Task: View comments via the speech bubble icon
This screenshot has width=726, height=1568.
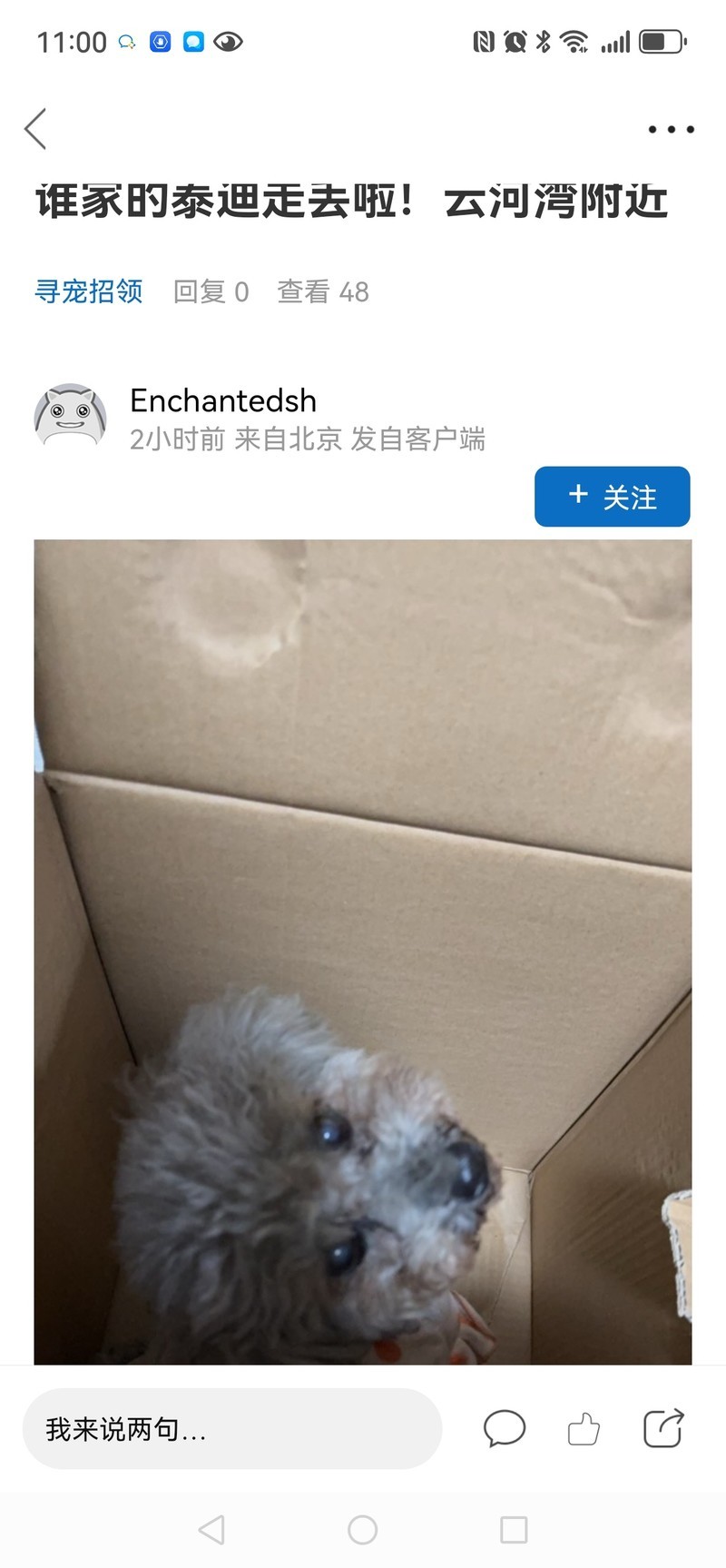Action: coord(504,1429)
